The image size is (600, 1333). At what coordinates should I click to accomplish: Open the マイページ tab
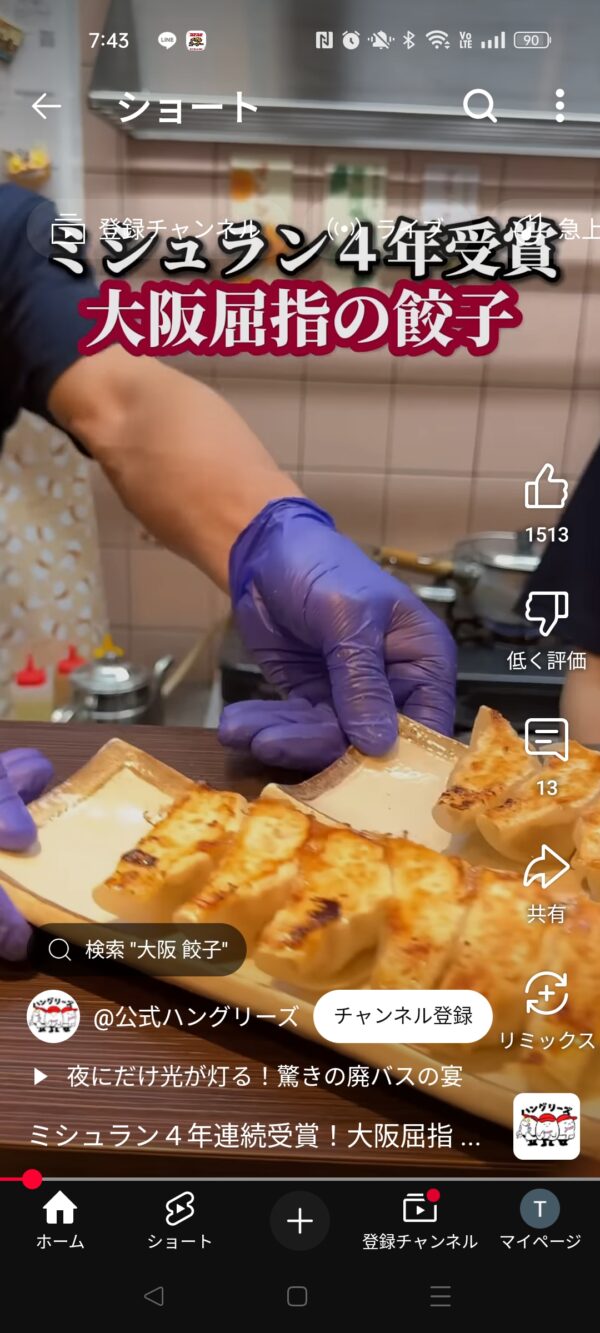540,1220
